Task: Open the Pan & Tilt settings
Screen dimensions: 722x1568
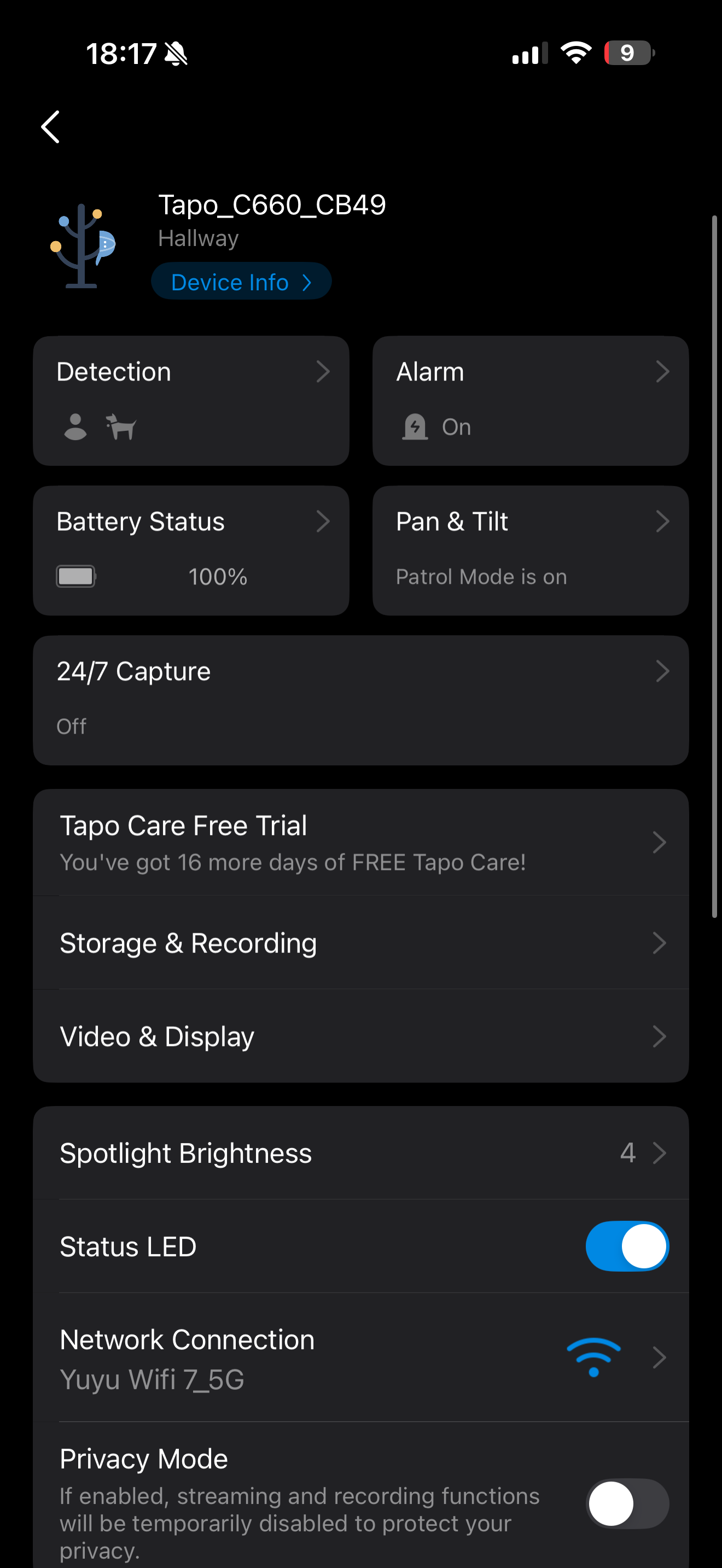Action: click(x=530, y=550)
